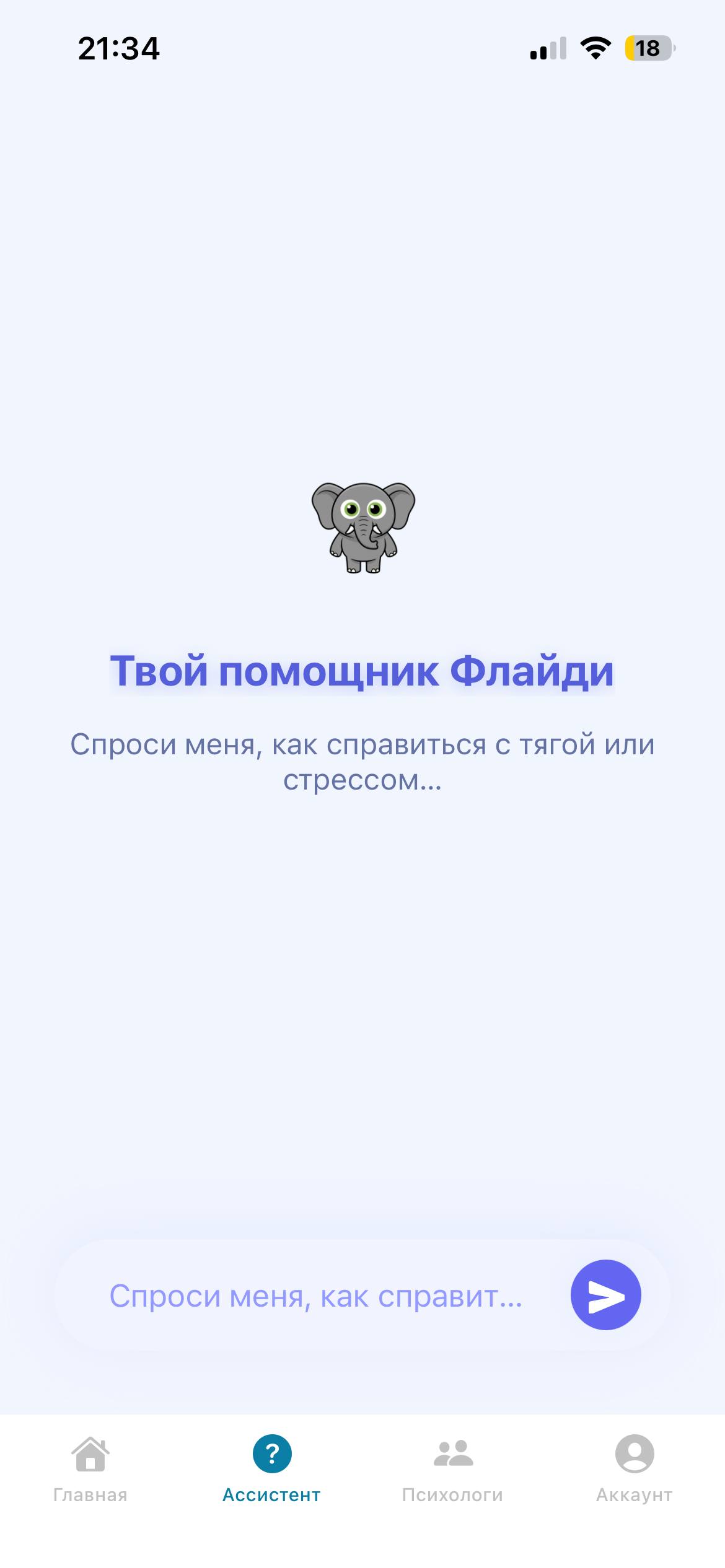The image size is (725, 1568).
Task: Focus the 'Спроси меня' message input field
Action: coord(316,1296)
